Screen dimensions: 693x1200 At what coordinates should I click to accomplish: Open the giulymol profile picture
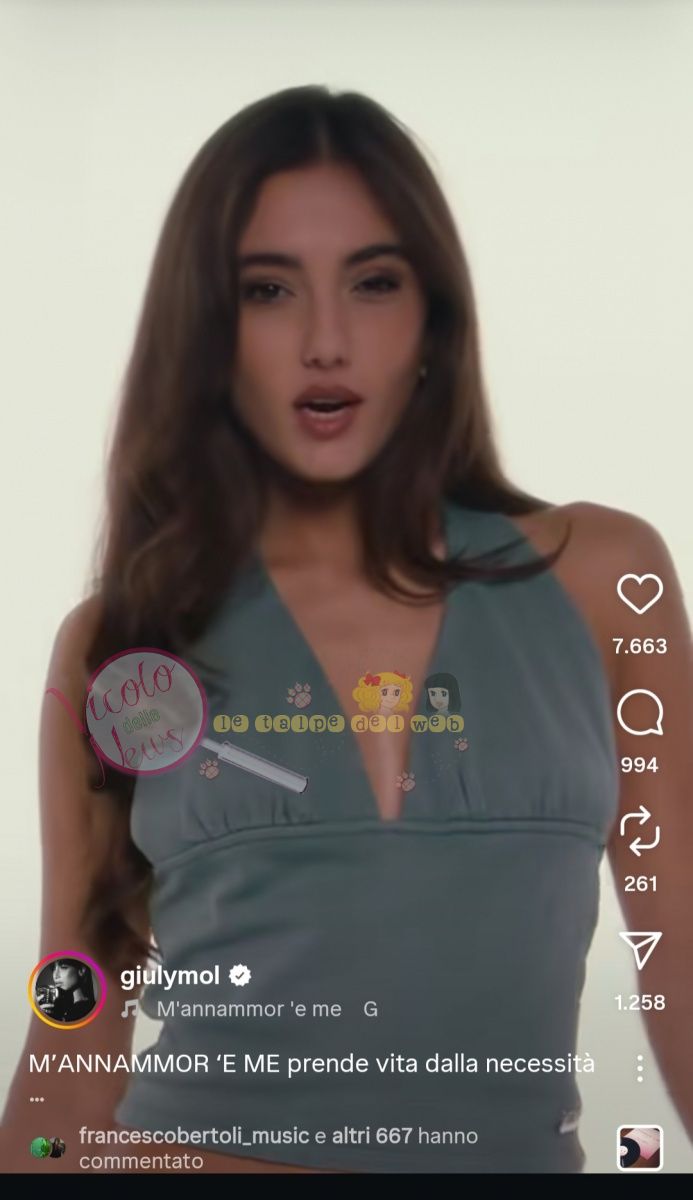[x=68, y=990]
